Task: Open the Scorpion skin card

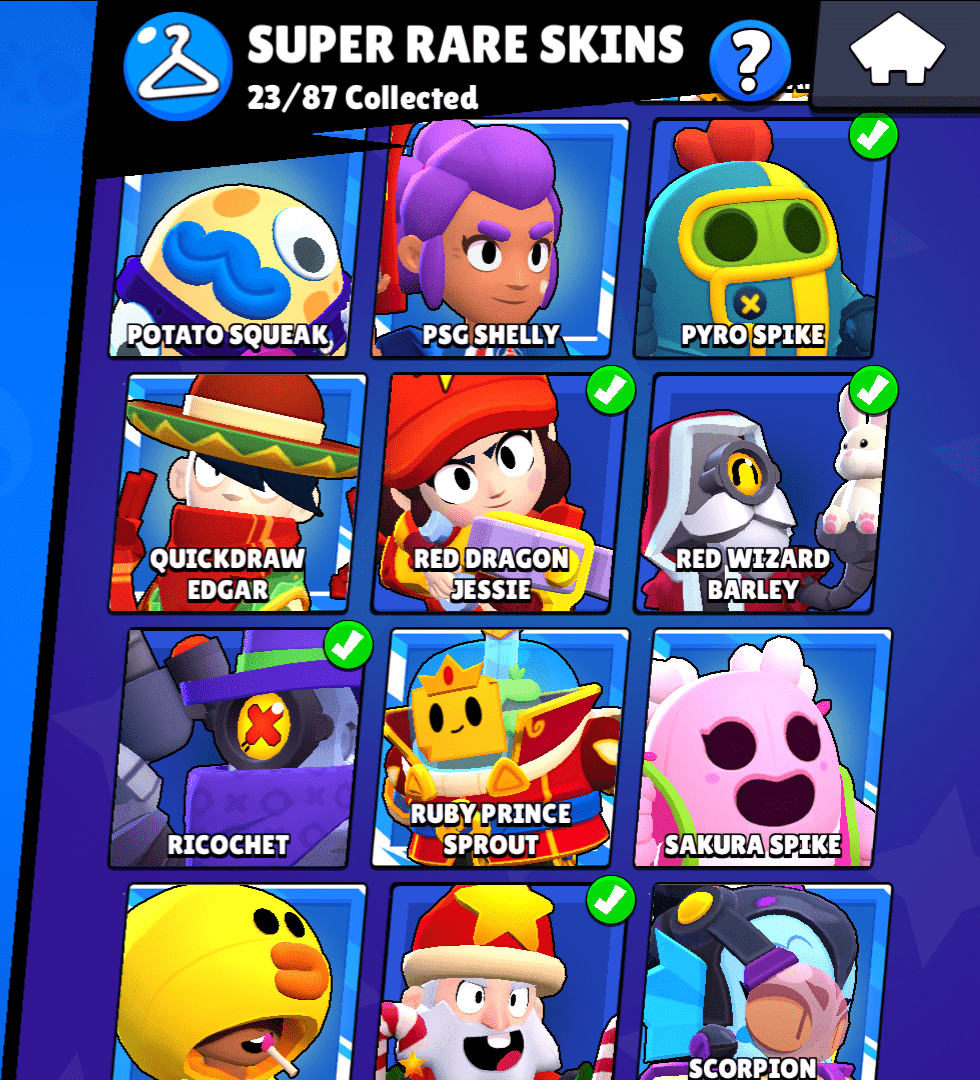Action: tap(762, 985)
